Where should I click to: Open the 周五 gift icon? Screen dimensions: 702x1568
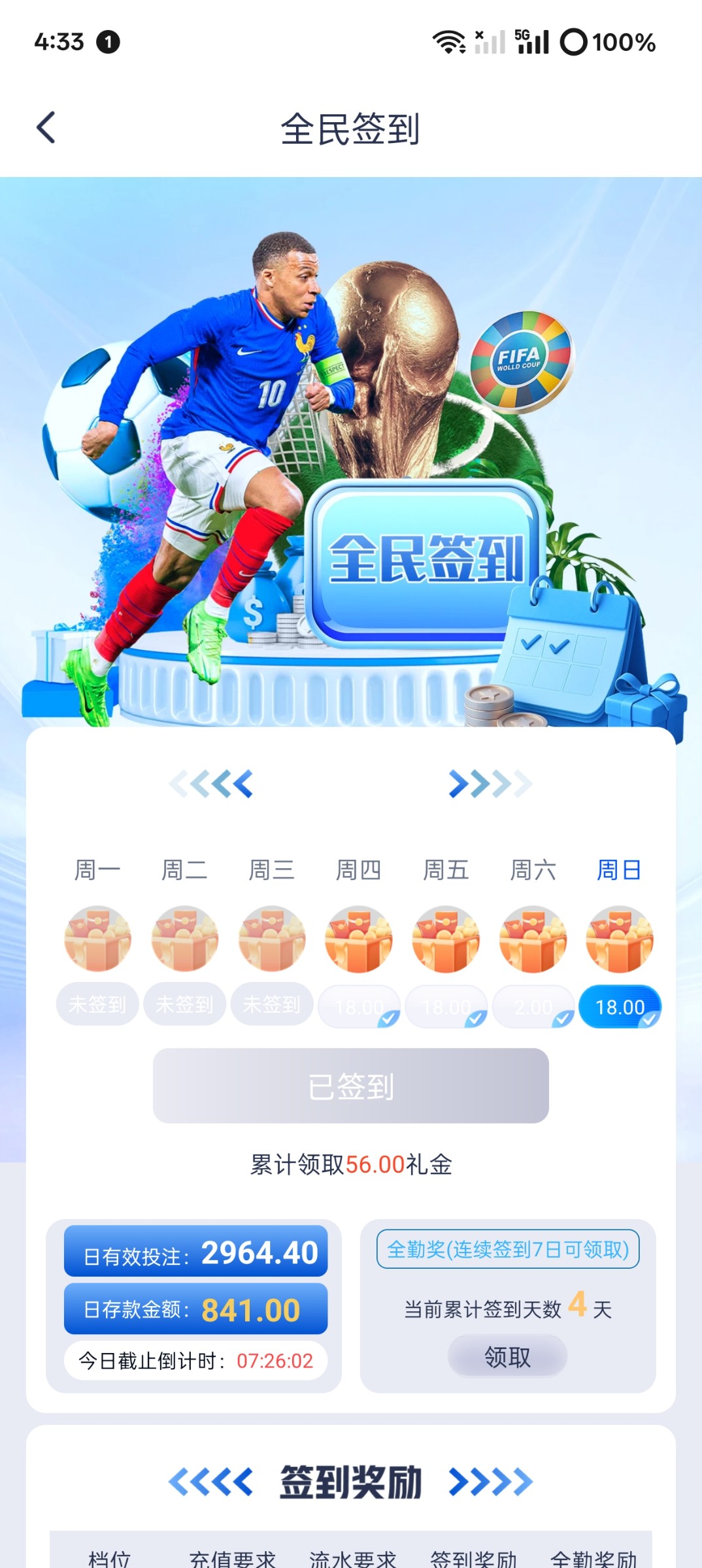click(445, 939)
